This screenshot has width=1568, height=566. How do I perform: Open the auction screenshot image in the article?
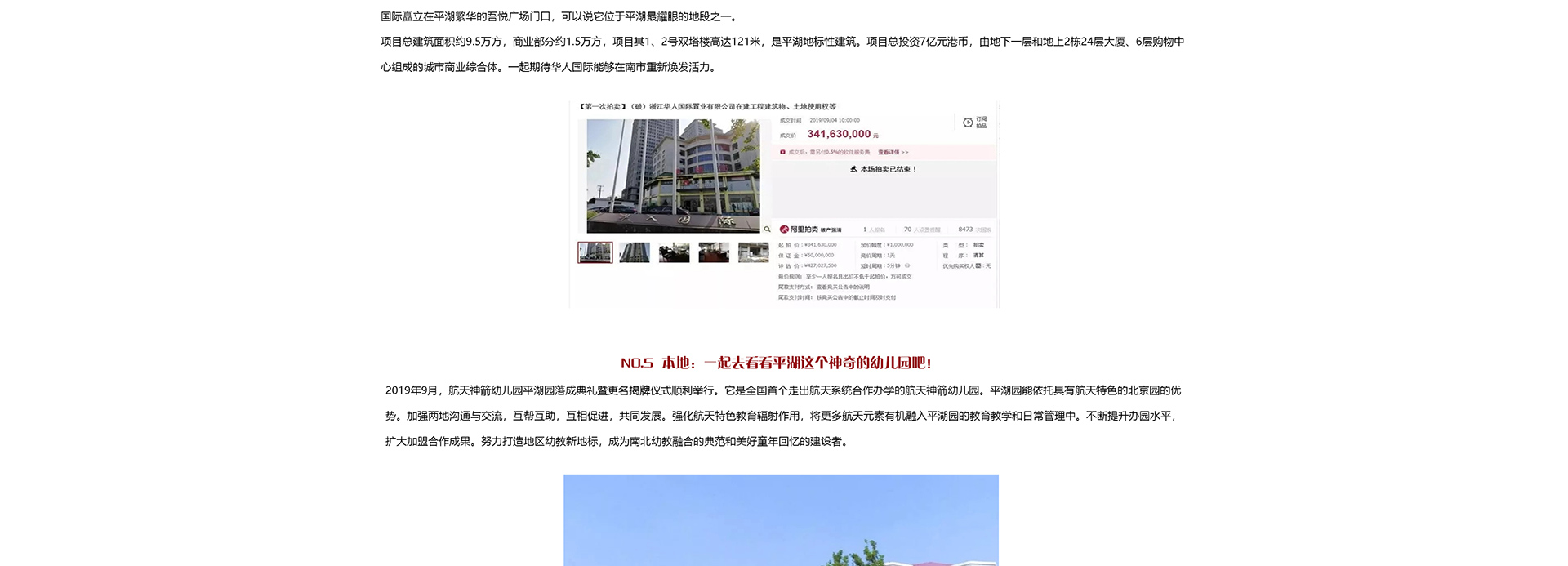tap(784, 204)
